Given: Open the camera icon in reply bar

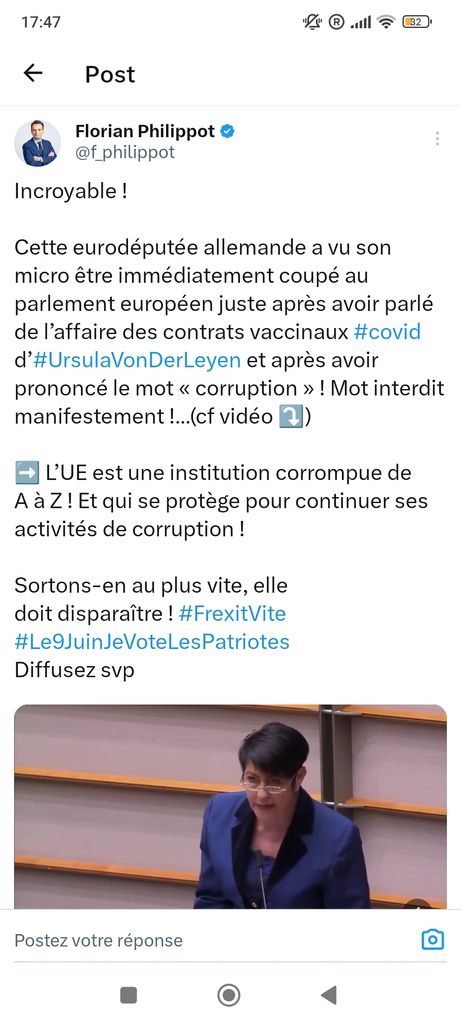Looking at the screenshot, I should 433,940.
